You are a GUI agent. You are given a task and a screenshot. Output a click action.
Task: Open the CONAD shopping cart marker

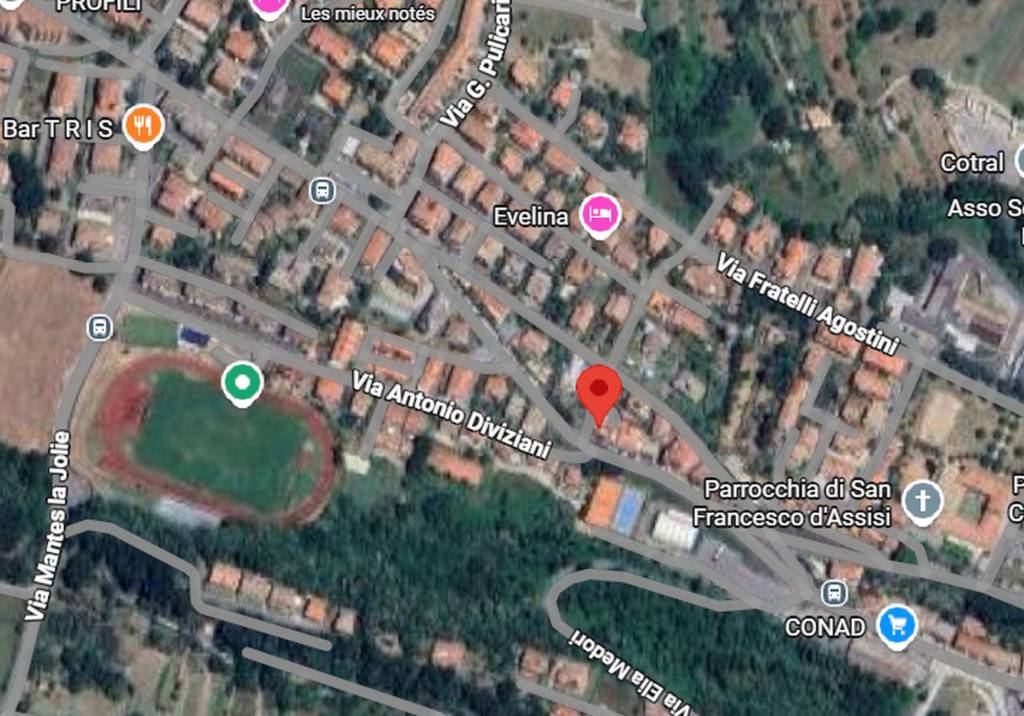coord(896,625)
